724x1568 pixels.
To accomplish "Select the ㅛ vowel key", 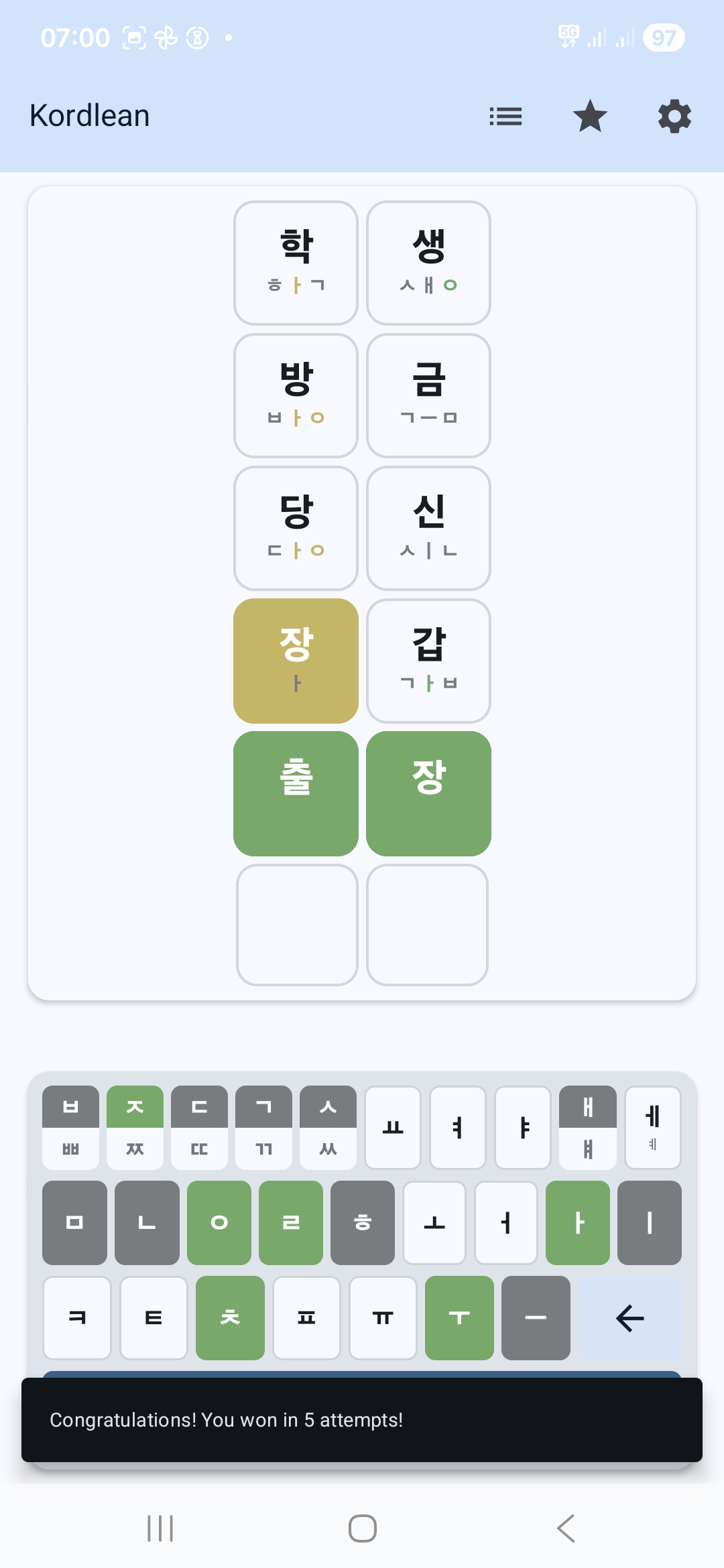I will (x=393, y=1128).
